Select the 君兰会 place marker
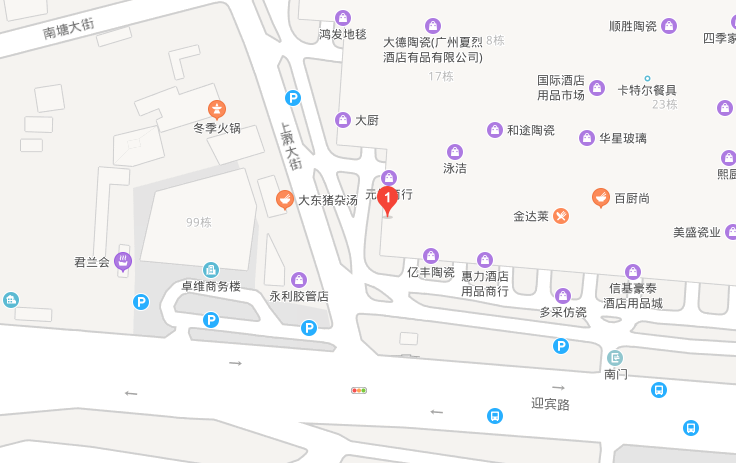 (x=123, y=261)
